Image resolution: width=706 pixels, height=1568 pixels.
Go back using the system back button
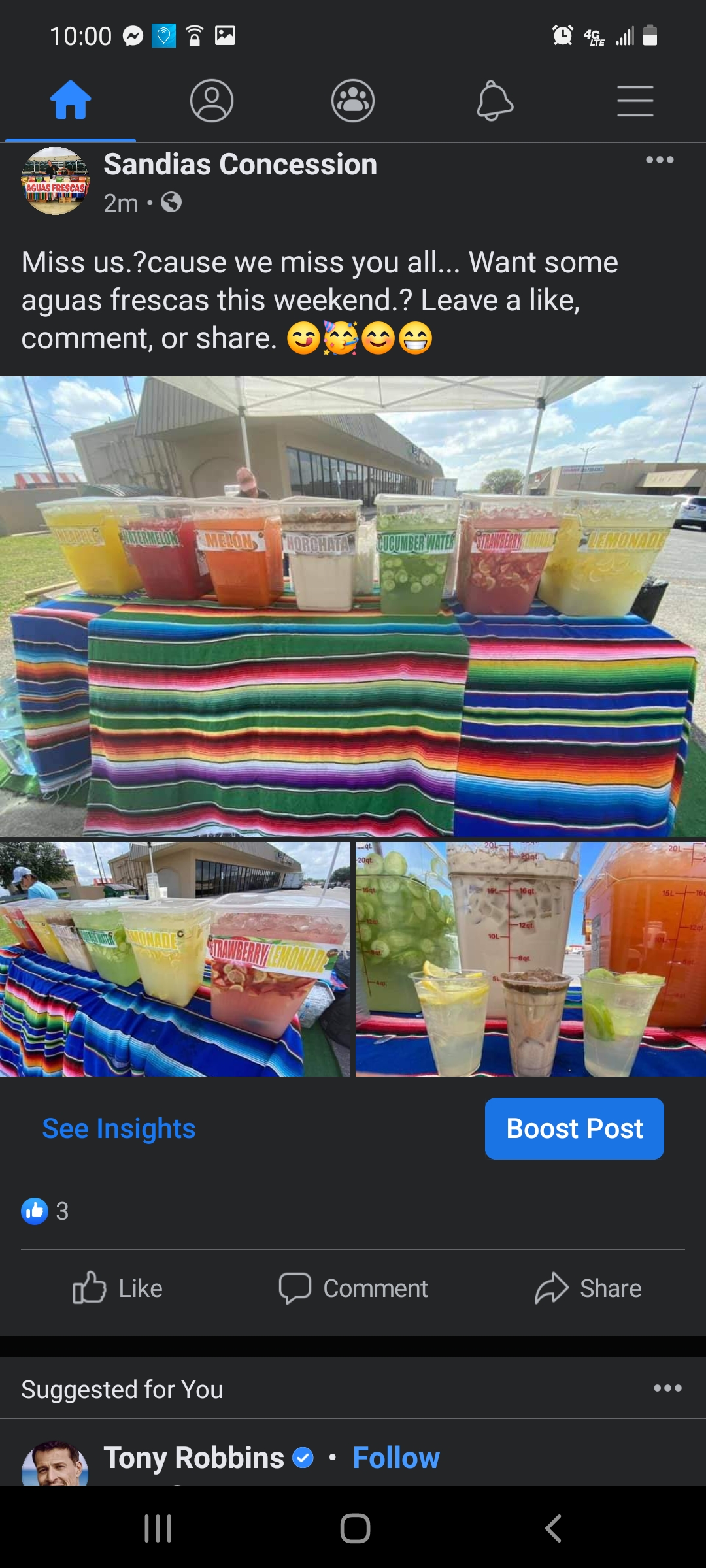click(x=553, y=1529)
